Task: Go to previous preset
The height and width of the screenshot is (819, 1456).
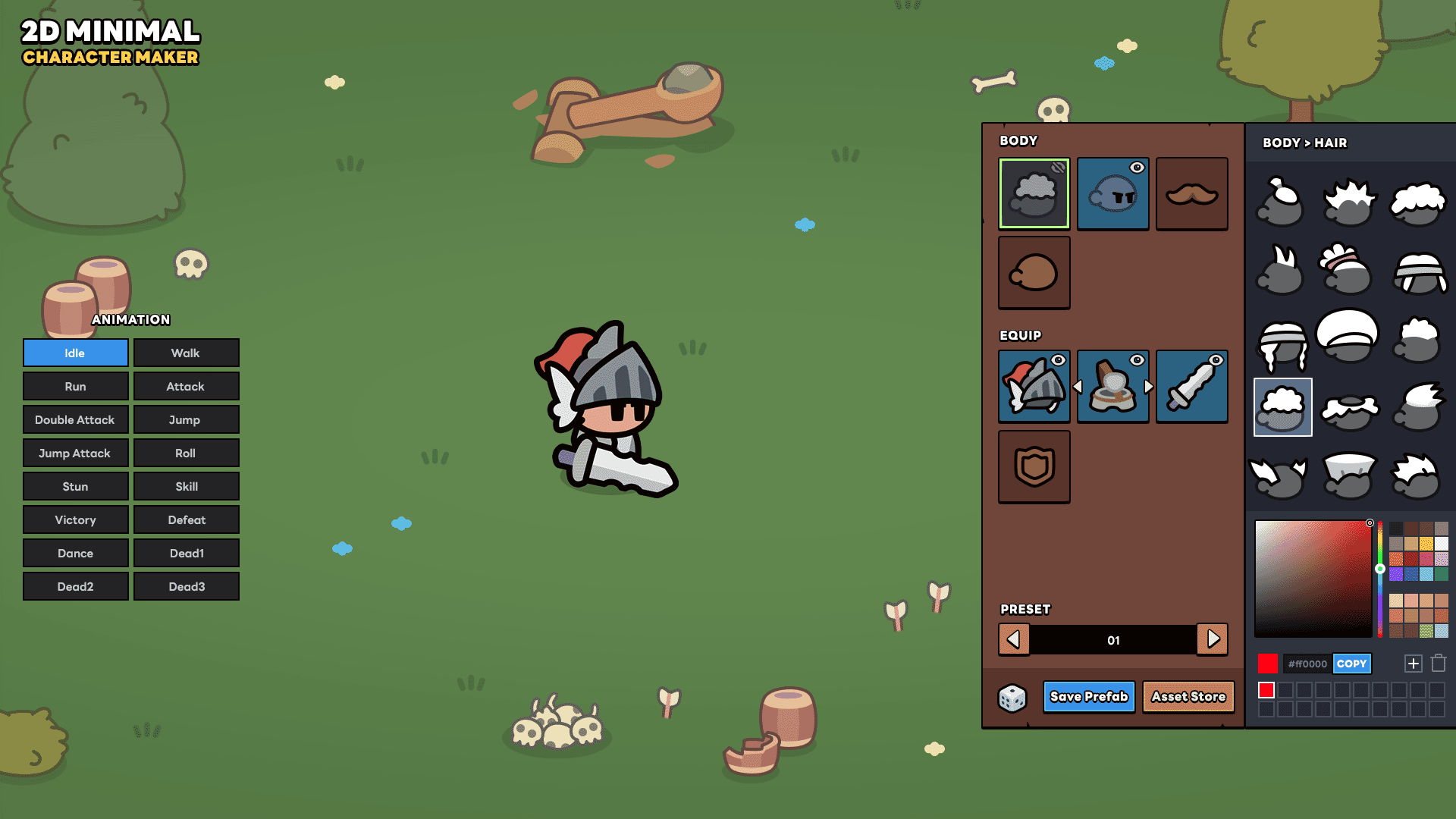Action: (x=1014, y=639)
